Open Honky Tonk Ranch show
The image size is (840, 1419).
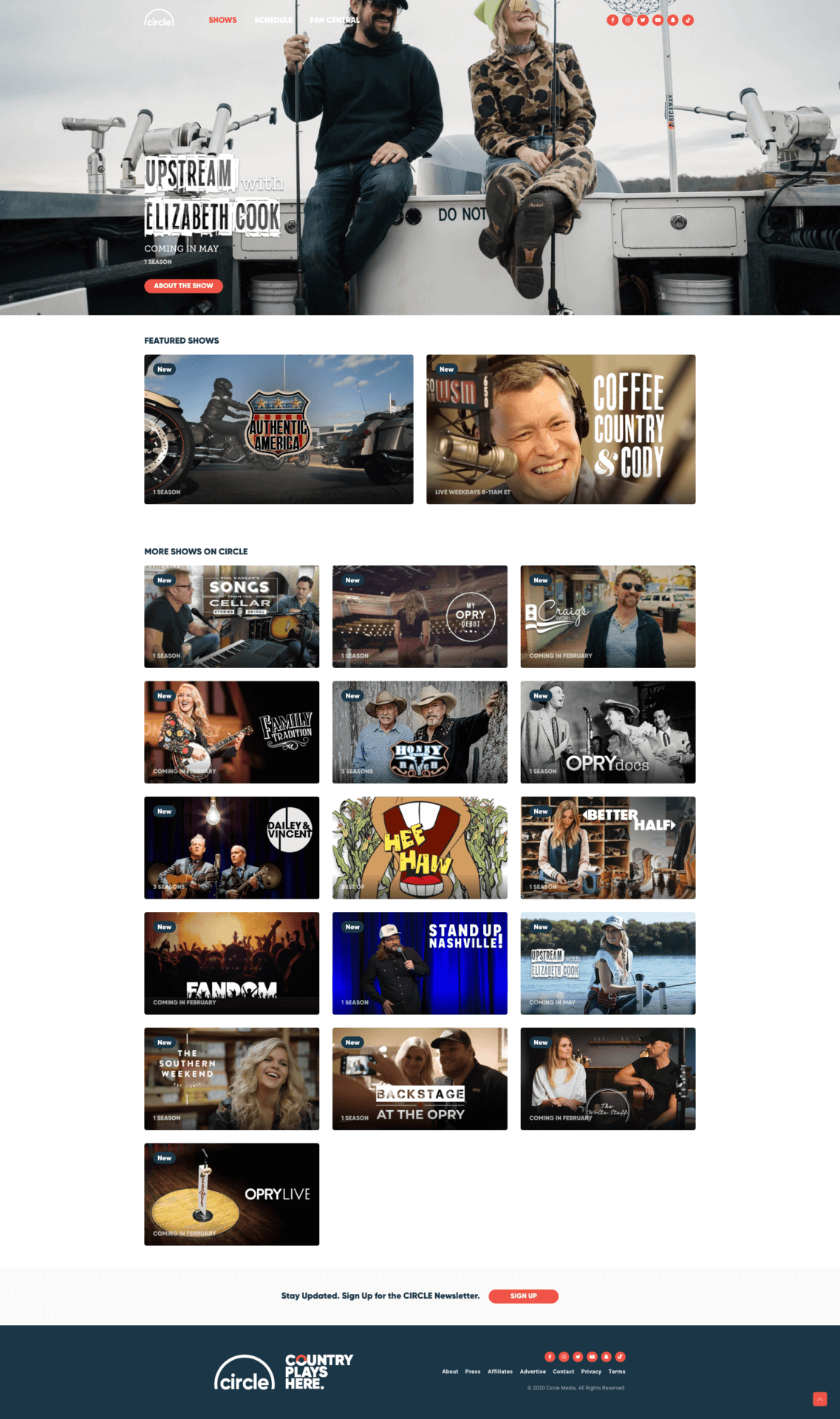point(420,732)
